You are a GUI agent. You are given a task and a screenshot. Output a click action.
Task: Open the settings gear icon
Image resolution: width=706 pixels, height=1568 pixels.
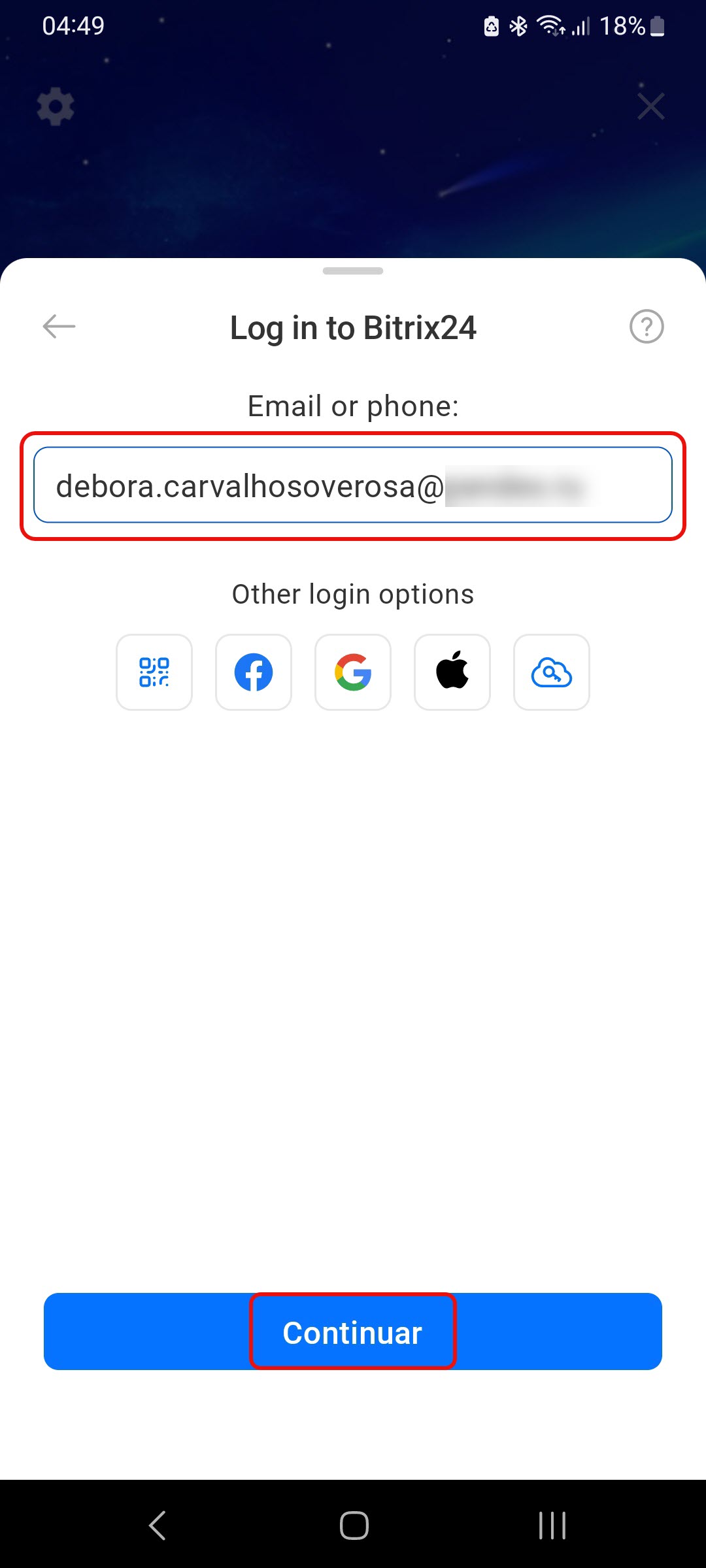(56, 106)
